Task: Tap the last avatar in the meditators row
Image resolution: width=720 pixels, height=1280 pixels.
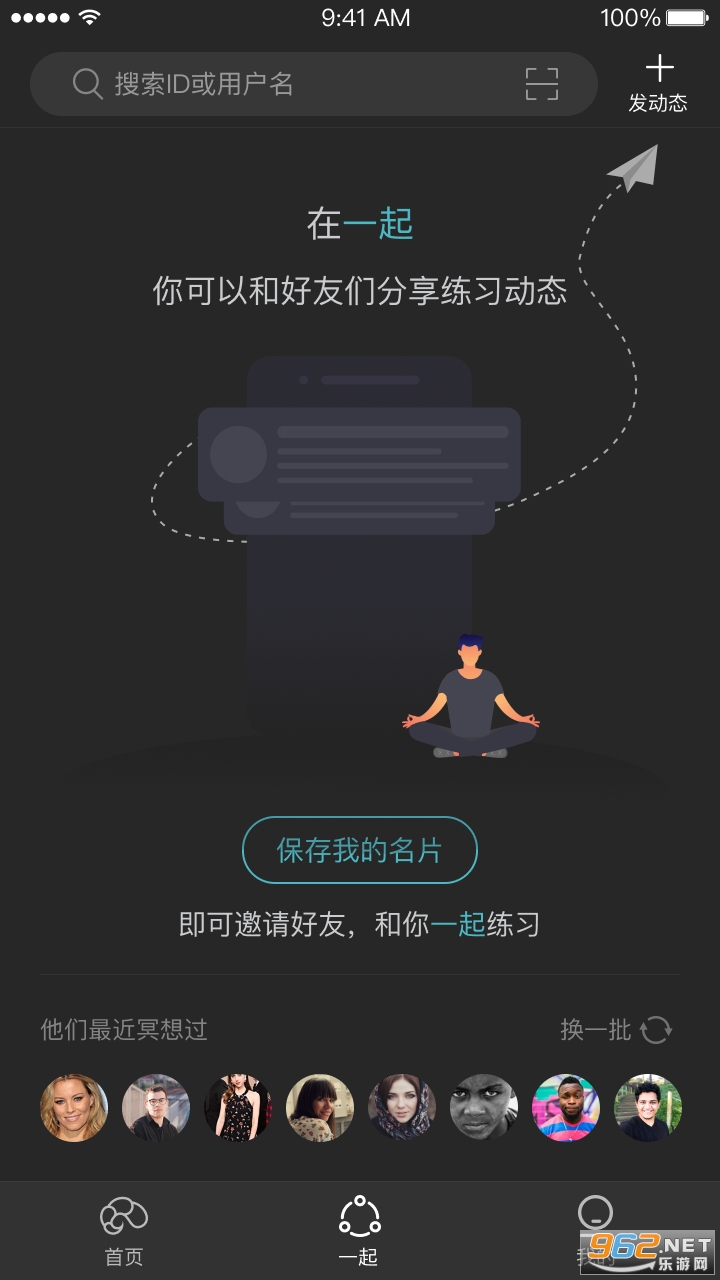Action: click(x=647, y=1108)
